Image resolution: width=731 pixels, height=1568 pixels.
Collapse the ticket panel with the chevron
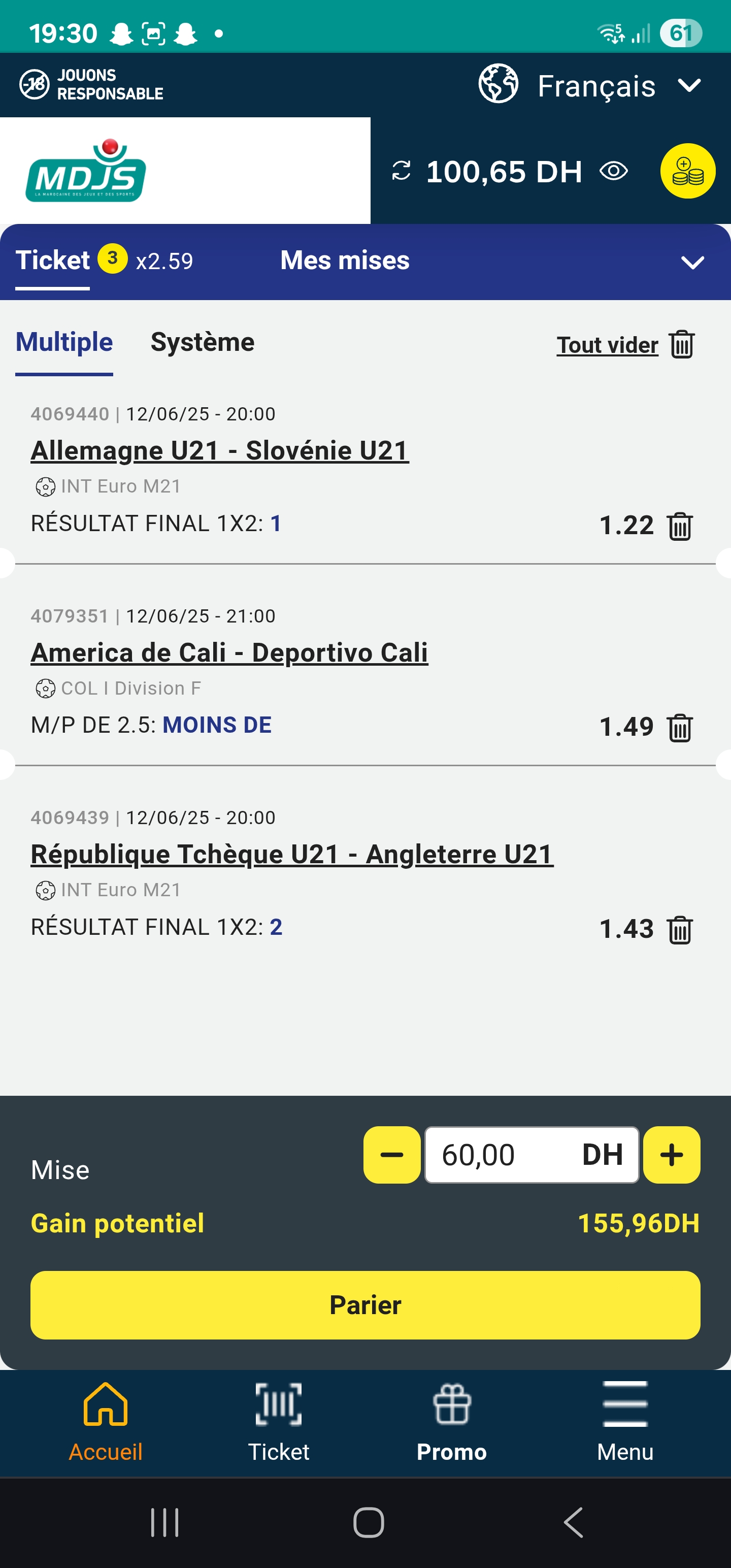coord(692,263)
